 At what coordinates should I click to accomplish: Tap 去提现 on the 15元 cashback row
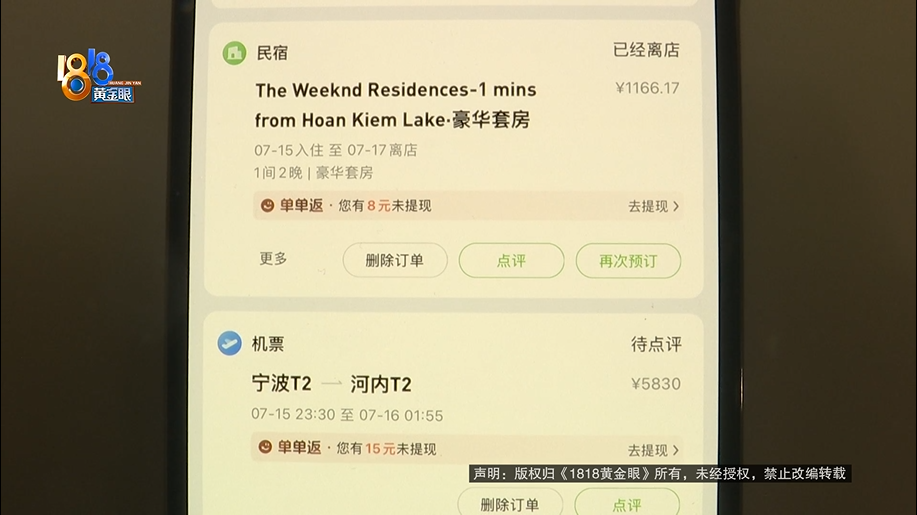tap(653, 450)
